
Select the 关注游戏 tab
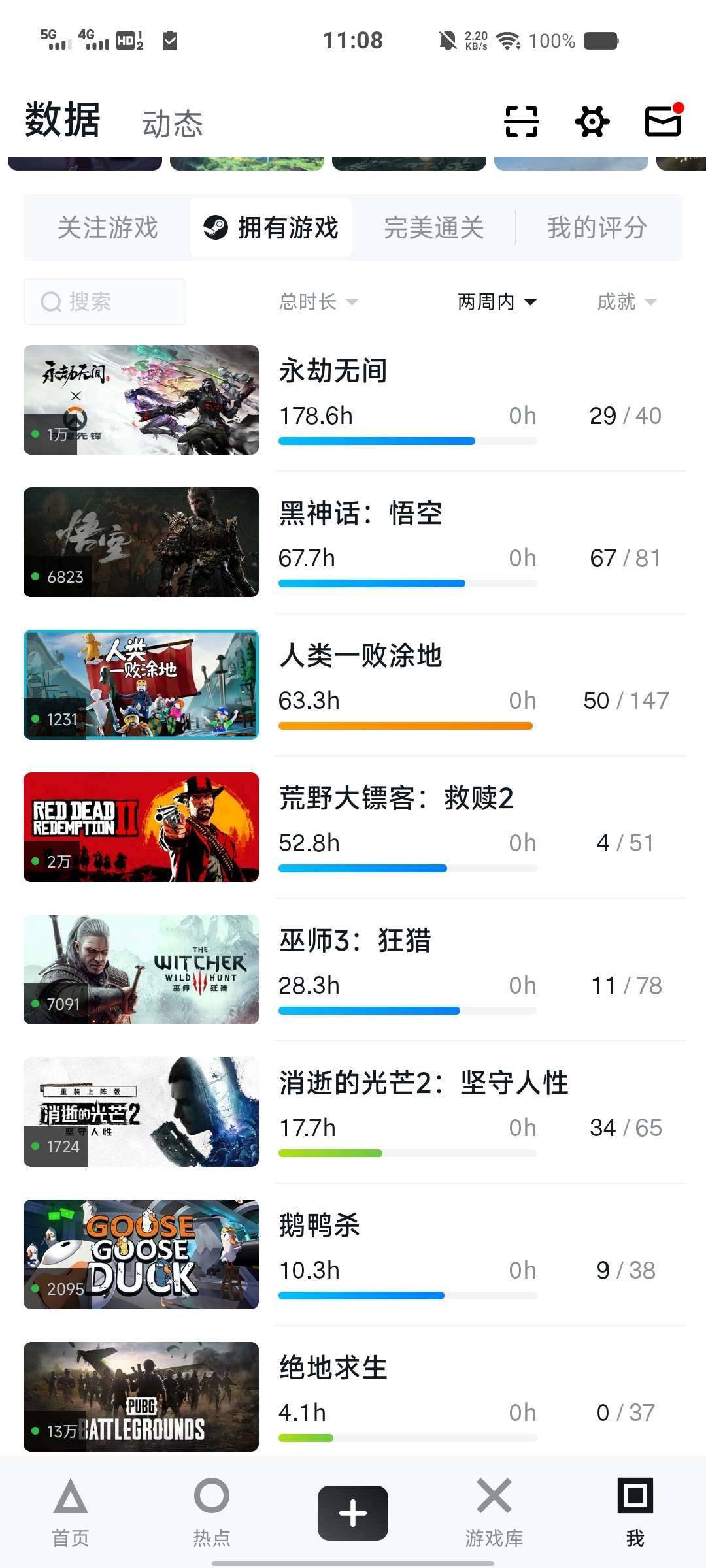(x=108, y=228)
